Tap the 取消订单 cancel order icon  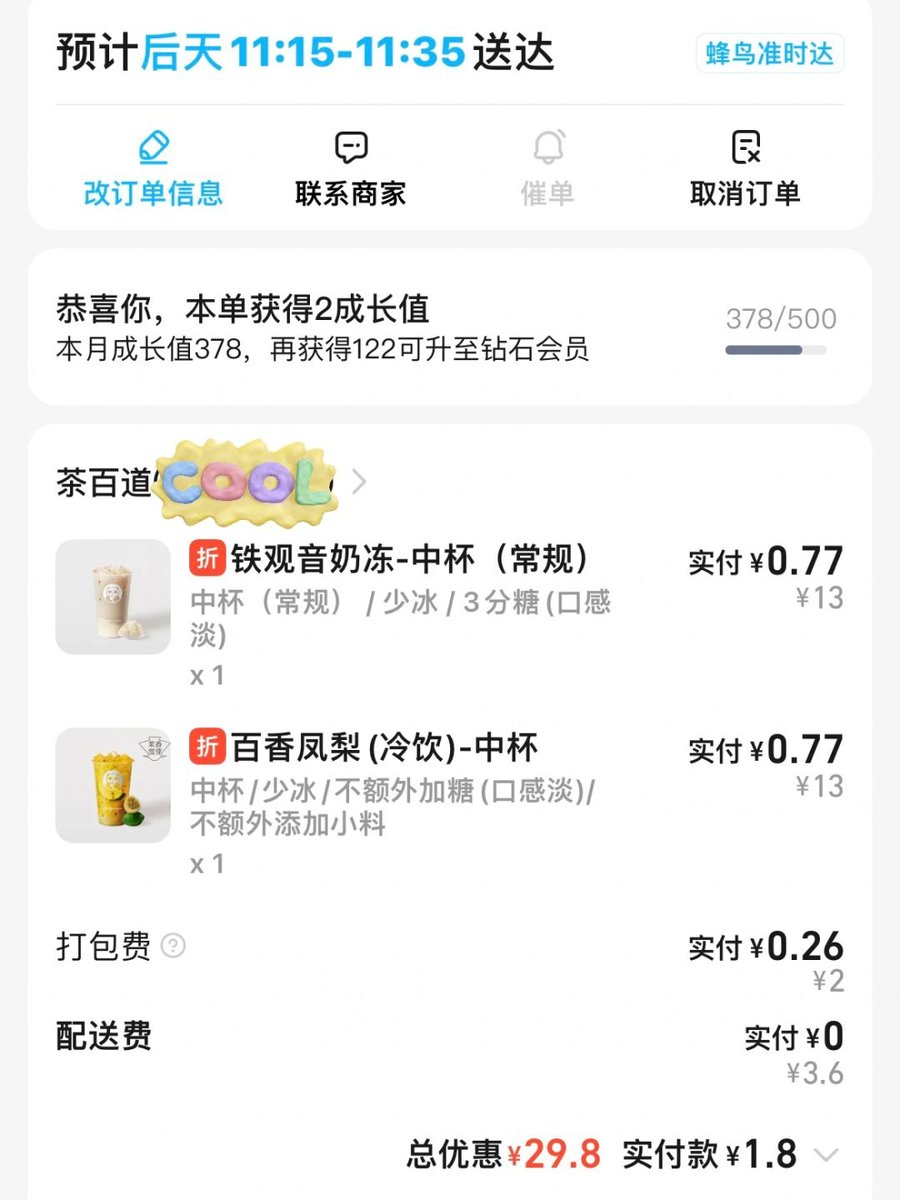tap(745, 146)
